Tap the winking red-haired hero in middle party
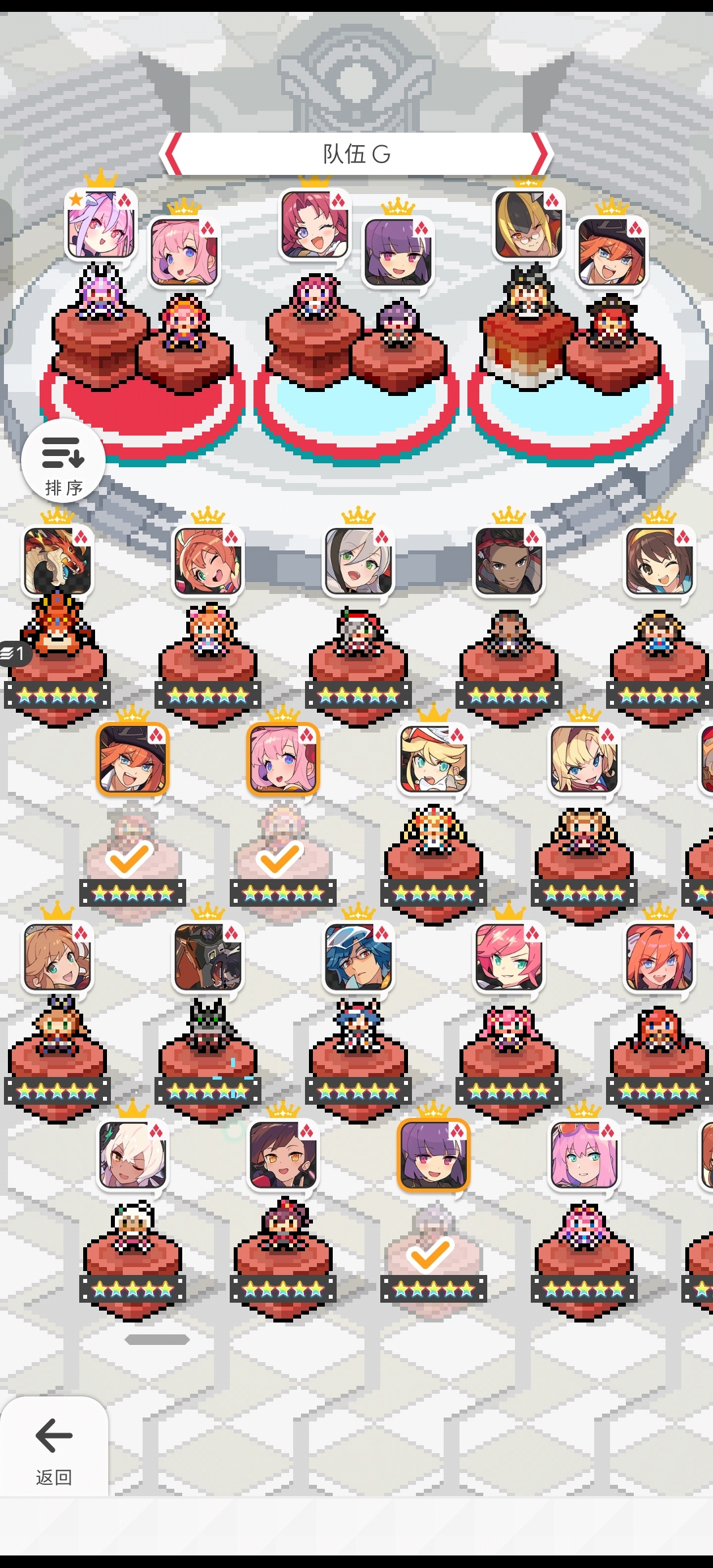The height and width of the screenshot is (1568, 713). [314, 224]
